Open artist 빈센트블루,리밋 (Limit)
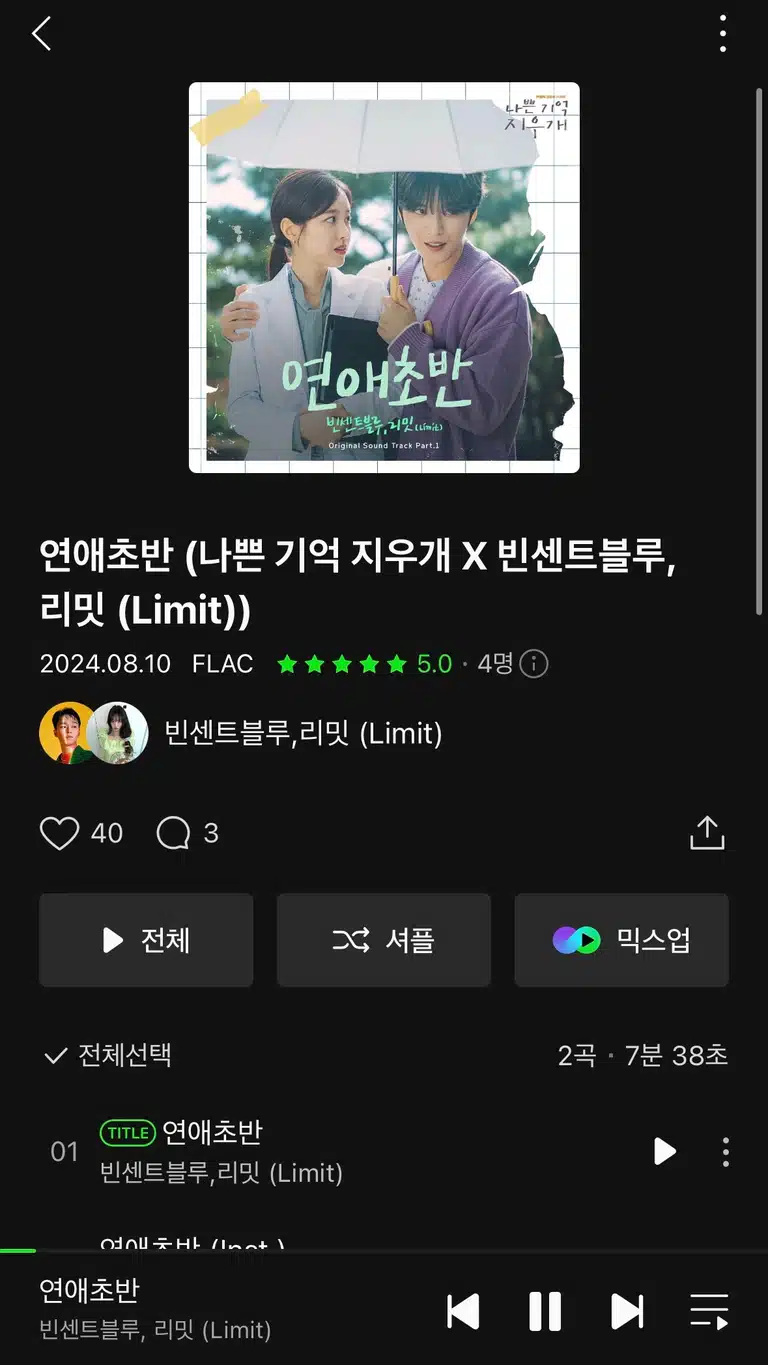 pos(303,733)
